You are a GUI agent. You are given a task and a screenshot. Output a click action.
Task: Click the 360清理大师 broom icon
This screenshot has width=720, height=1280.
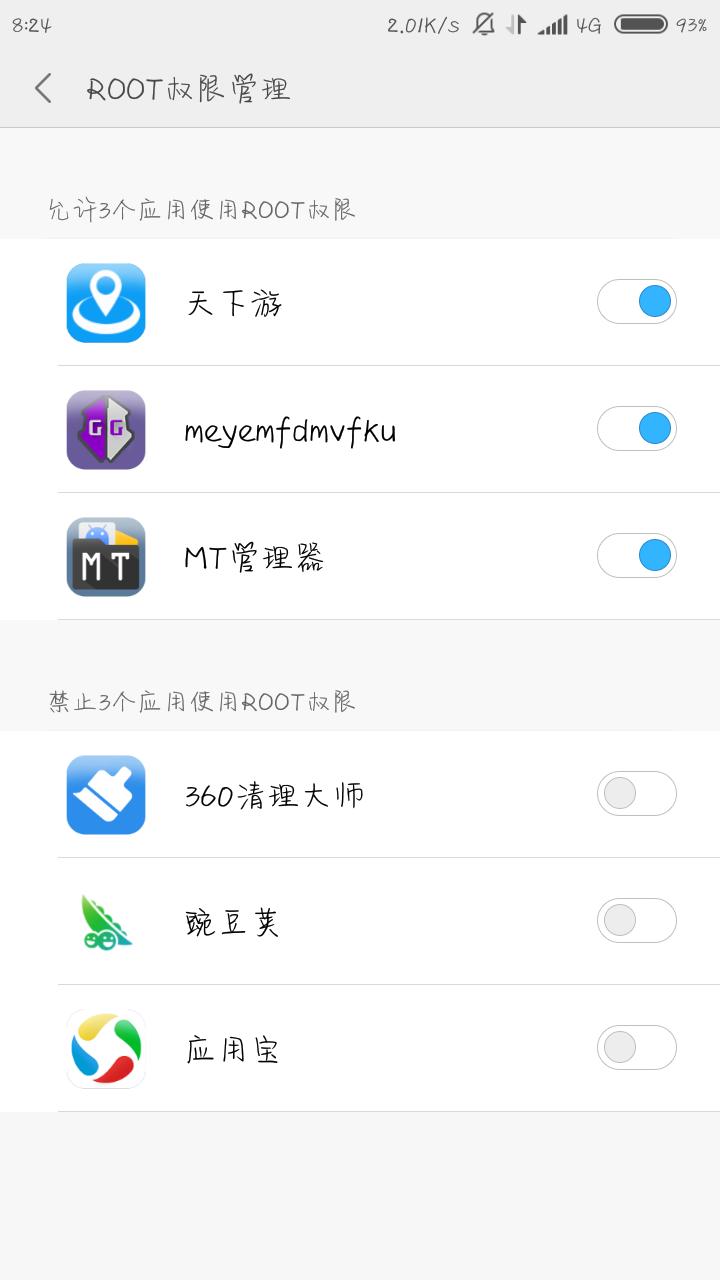pos(105,794)
